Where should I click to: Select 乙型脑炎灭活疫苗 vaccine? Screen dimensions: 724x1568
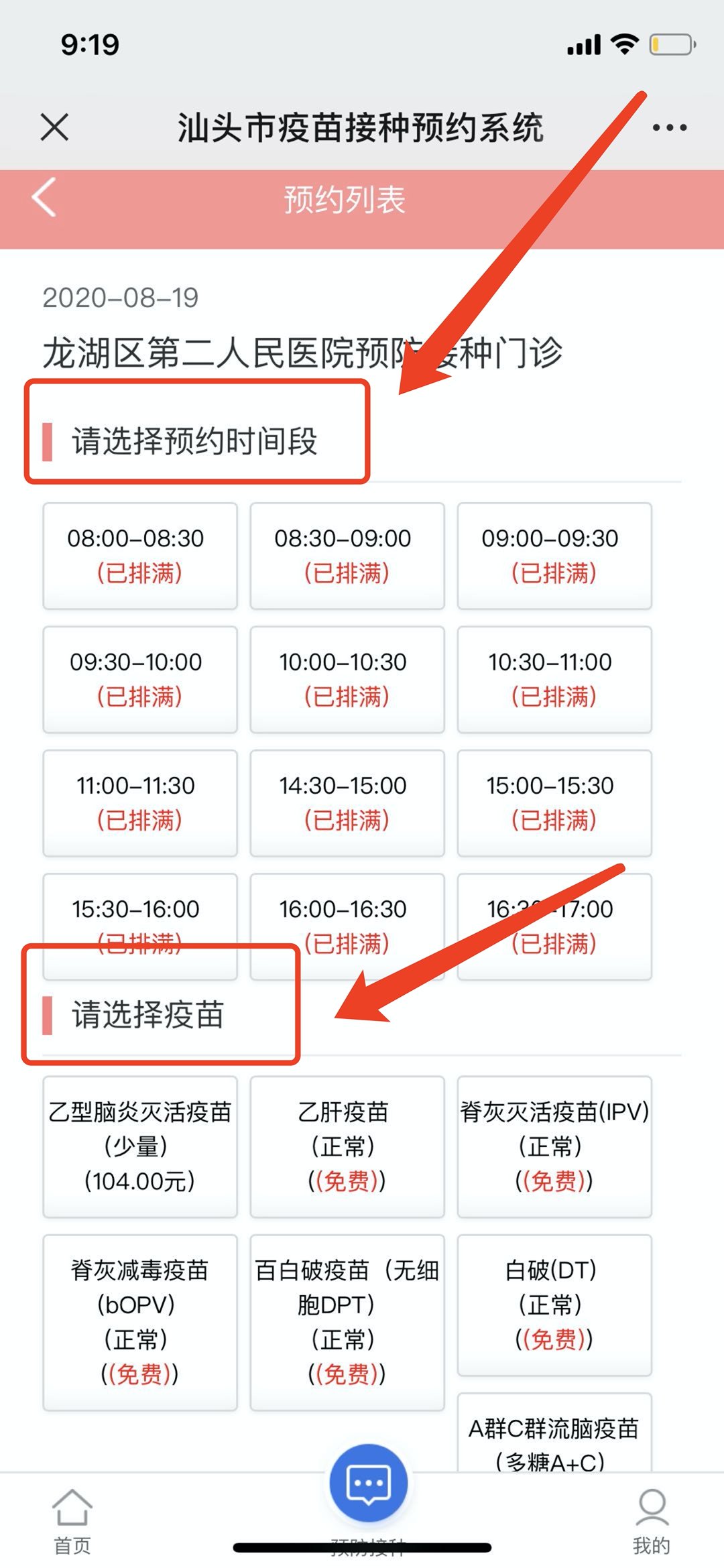click(x=139, y=1146)
